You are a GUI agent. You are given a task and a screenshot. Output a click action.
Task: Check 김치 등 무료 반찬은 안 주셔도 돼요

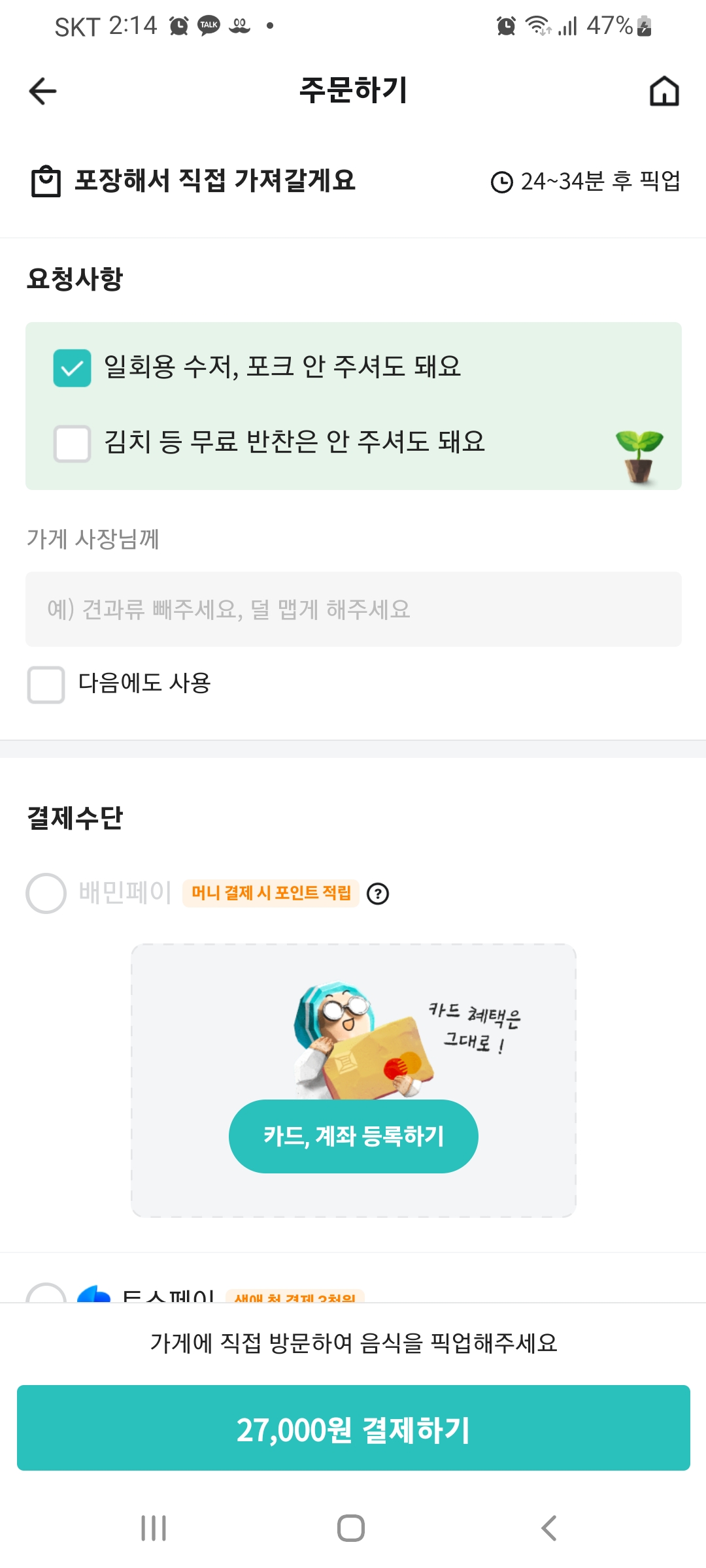pyautogui.click(x=72, y=444)
